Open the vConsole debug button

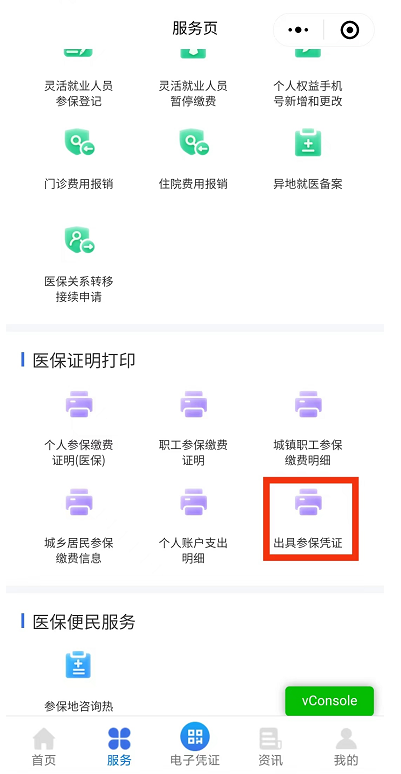329,701
